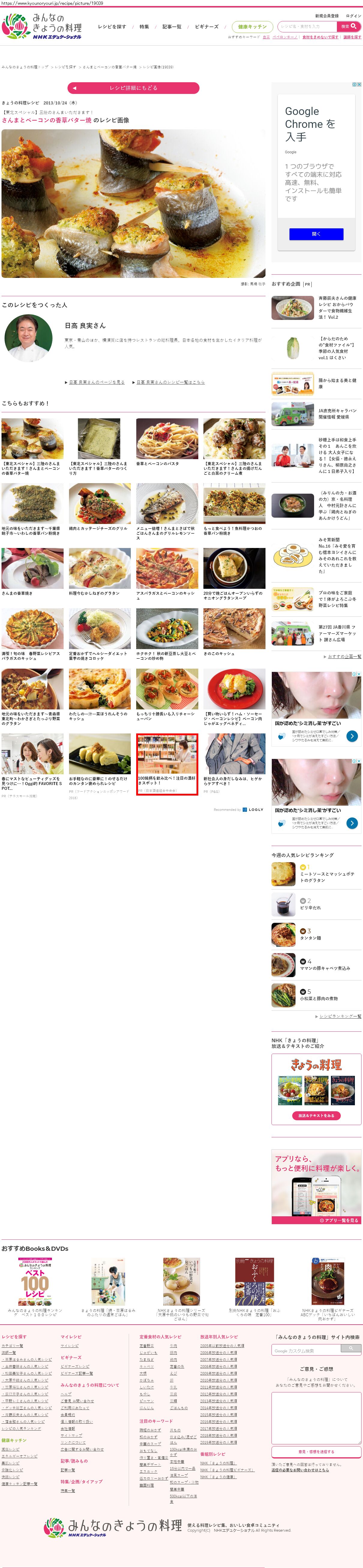Open the ログイン link
This screenshot has height=1568, width=363.
coord(353,16)
